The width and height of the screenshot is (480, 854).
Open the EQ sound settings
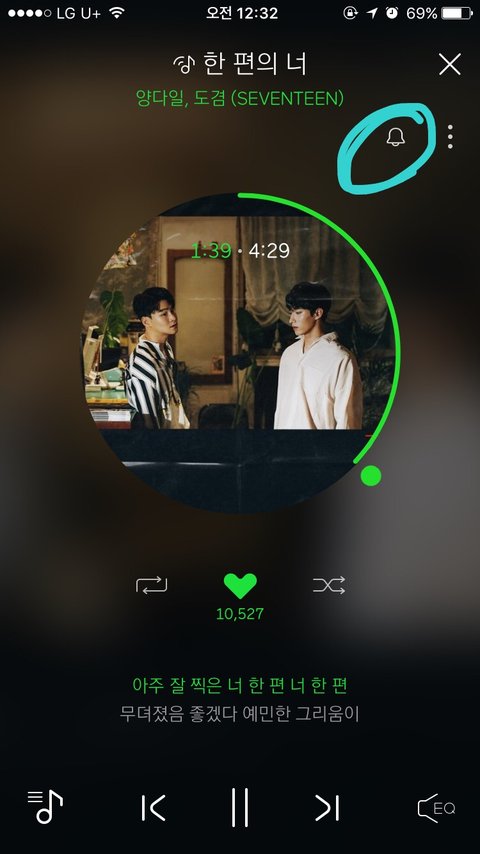tap(436, 808)
